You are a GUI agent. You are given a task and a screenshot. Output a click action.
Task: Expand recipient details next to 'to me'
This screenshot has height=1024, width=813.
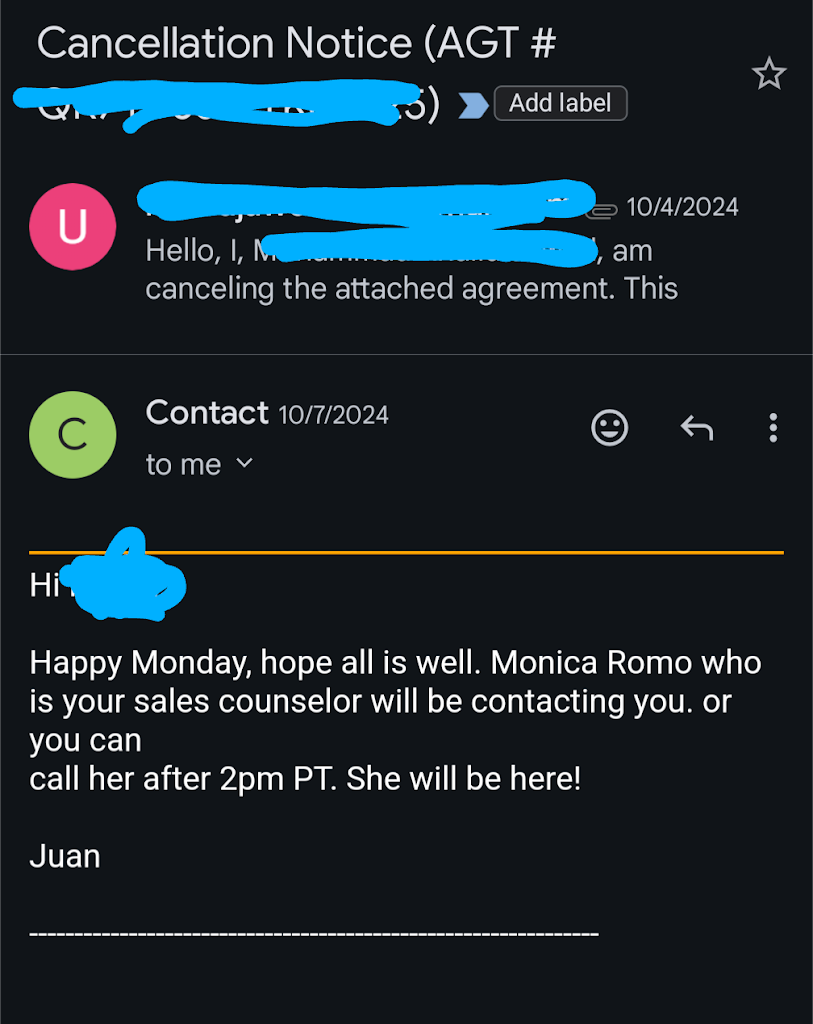tap(244, 464)
